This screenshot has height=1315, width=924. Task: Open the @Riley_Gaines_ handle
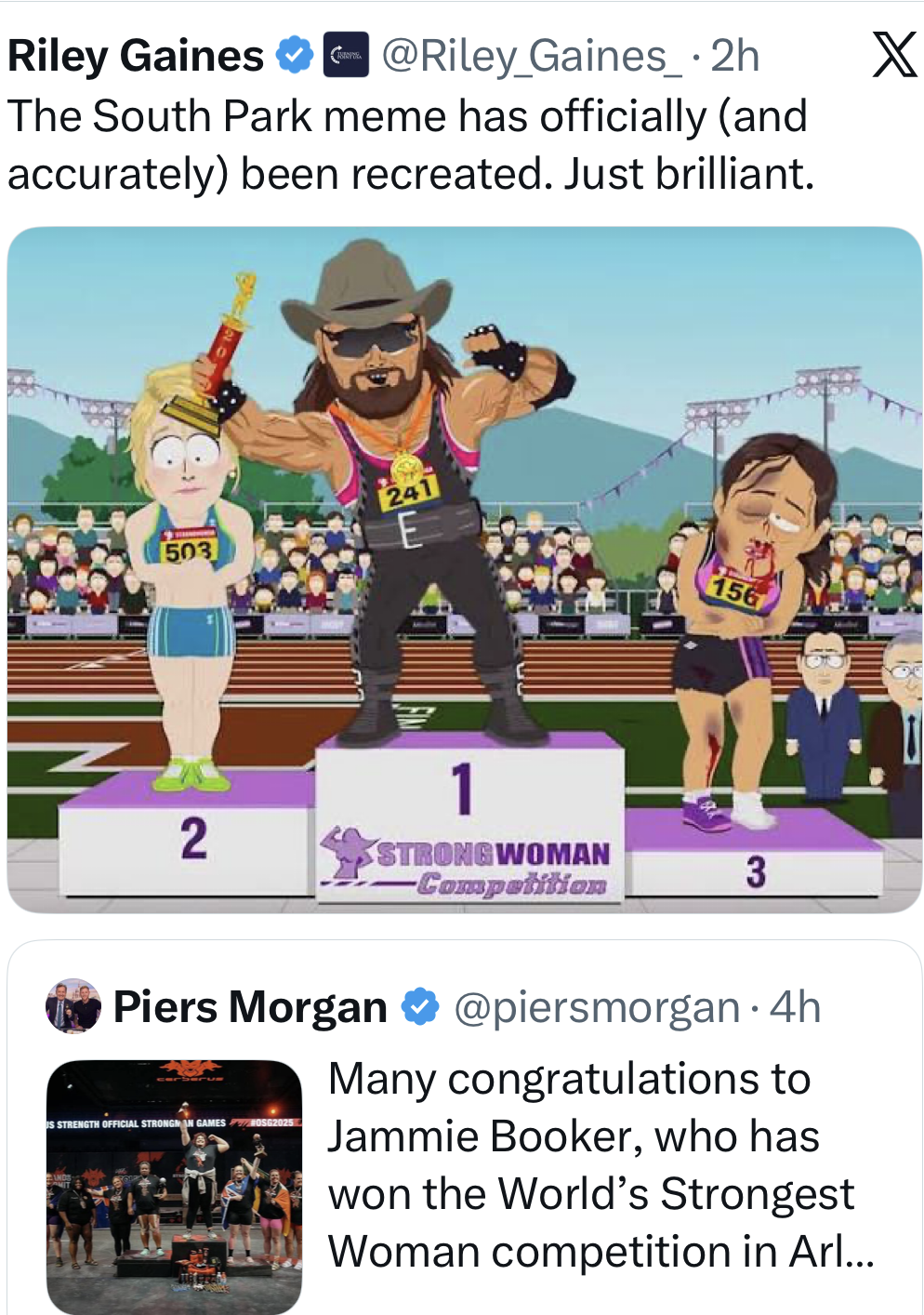[x=524, y=56]
